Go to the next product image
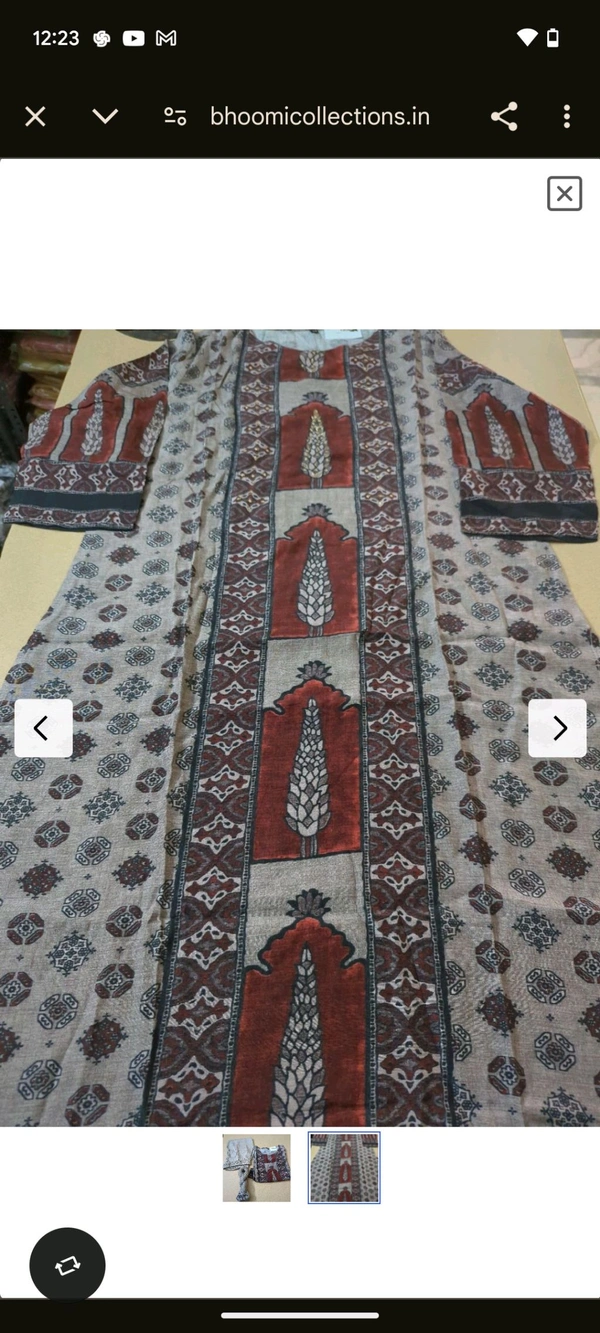 click(x=557, y=728)
